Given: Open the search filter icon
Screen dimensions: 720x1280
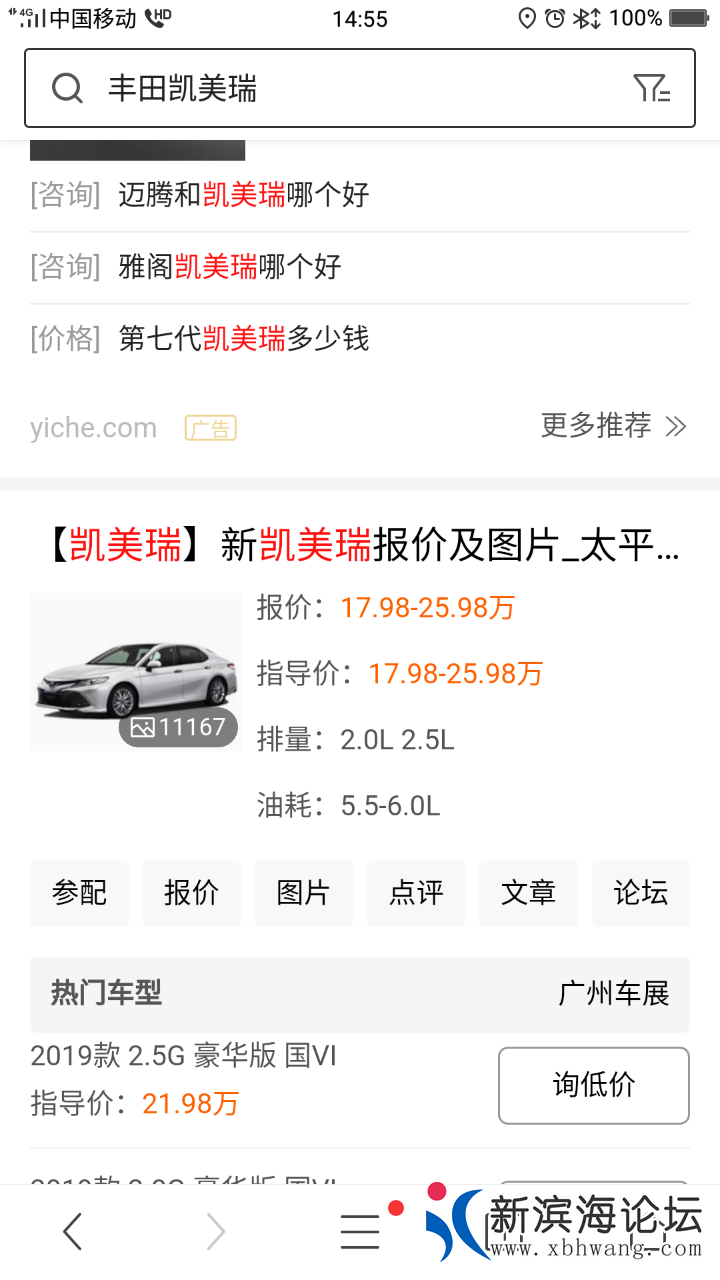Looking at the screenshot, I should point(652,89).
